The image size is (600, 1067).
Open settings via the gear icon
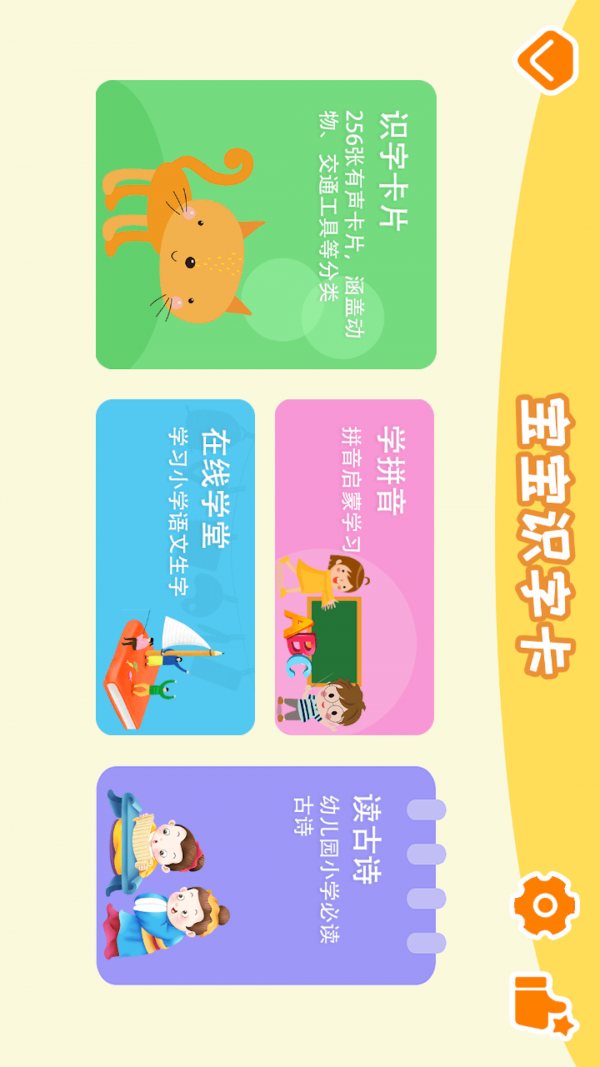click(x=545, y=905)
